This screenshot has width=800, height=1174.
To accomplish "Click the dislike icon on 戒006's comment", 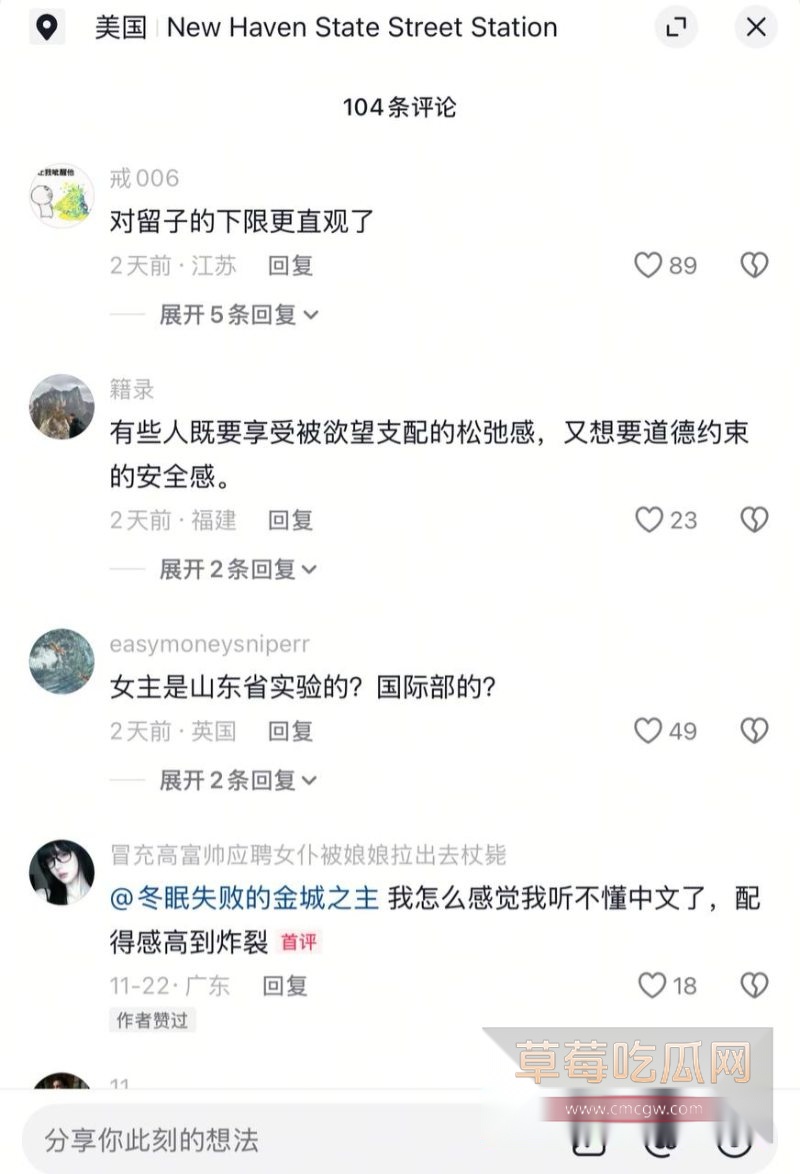I will tap(755, 264).
